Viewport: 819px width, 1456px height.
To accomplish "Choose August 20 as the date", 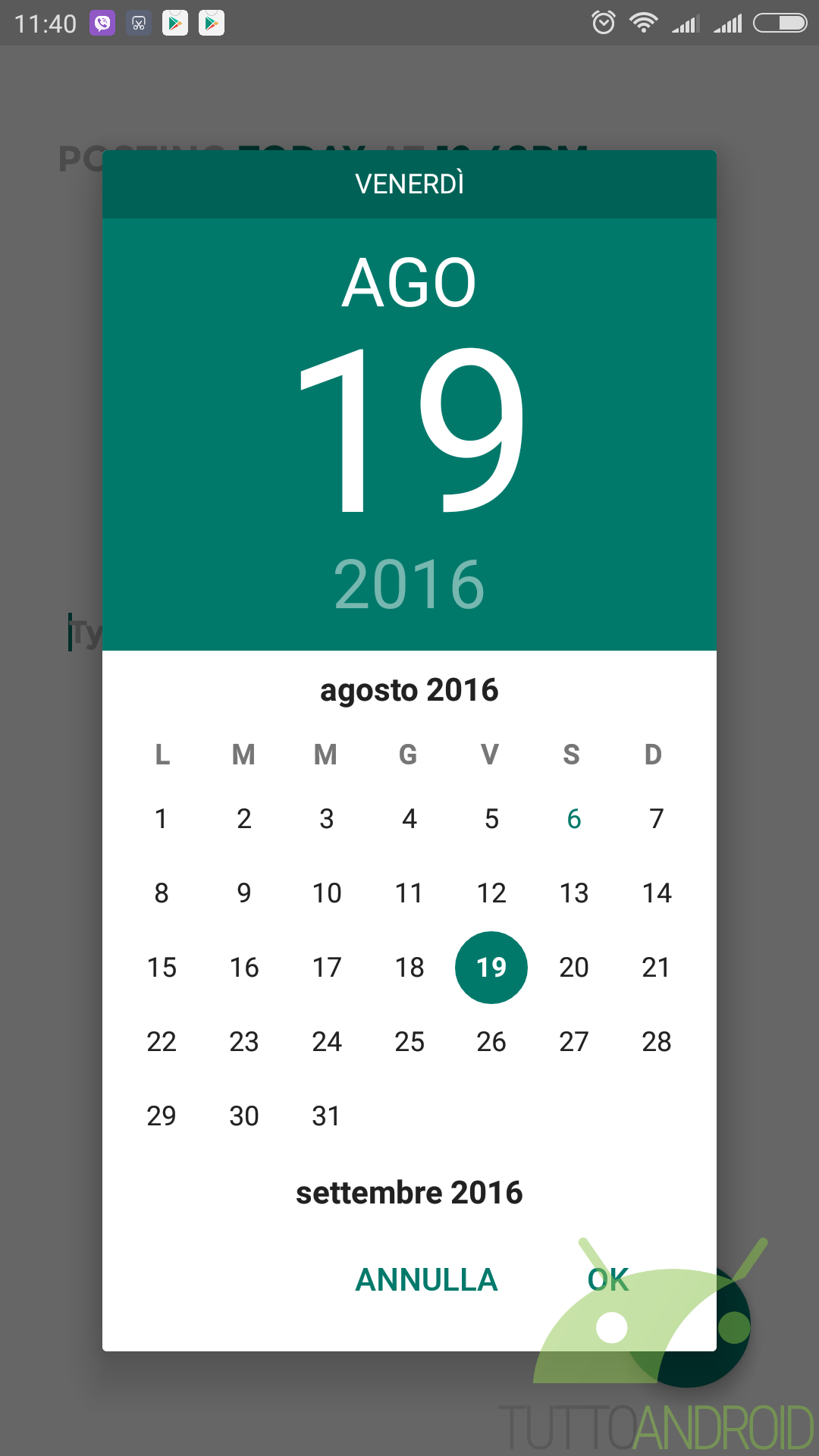I will pos(574,968).
